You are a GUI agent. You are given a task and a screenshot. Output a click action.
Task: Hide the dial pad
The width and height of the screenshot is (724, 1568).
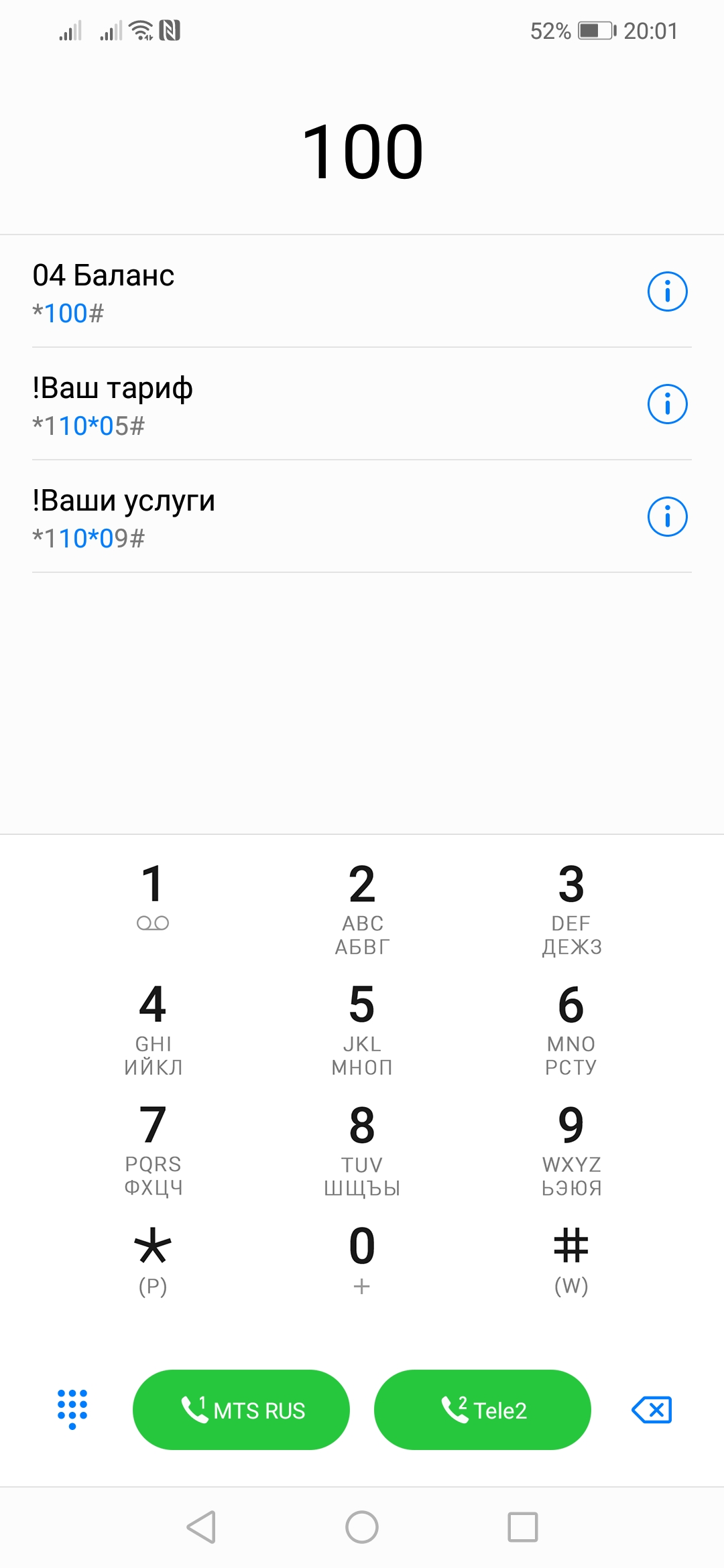tap(72, 1409)
